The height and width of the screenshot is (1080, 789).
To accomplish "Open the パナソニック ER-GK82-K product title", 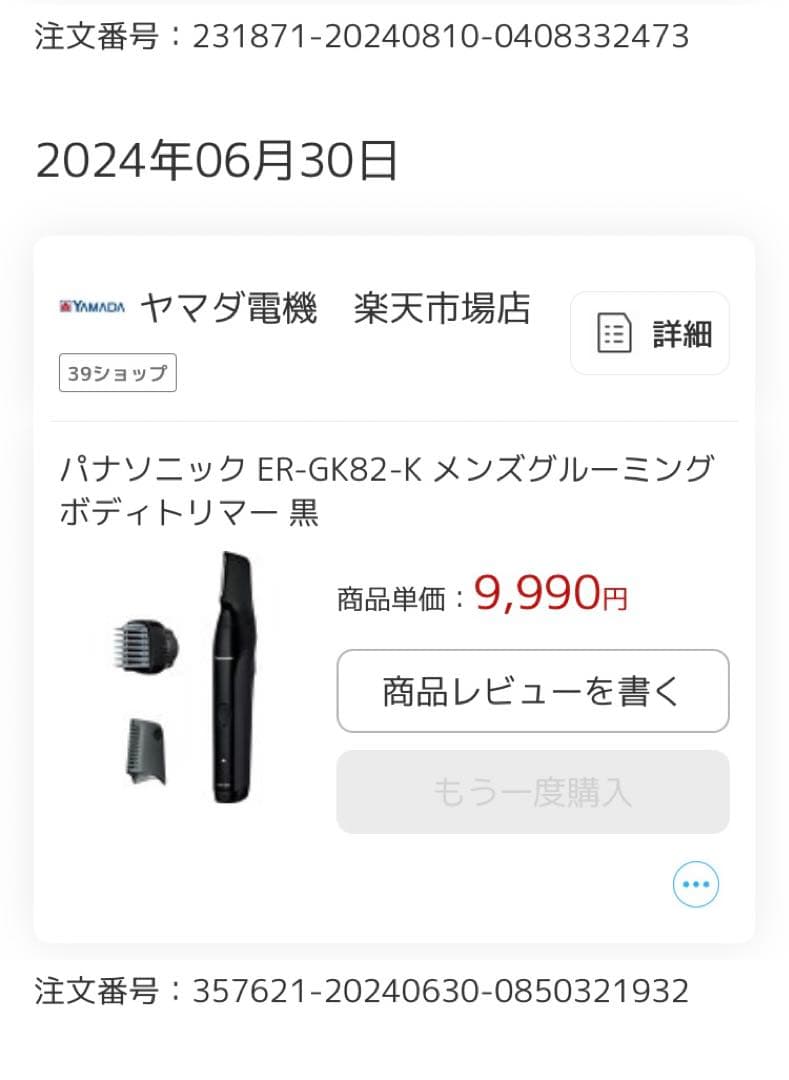I will tap(386, 489).
